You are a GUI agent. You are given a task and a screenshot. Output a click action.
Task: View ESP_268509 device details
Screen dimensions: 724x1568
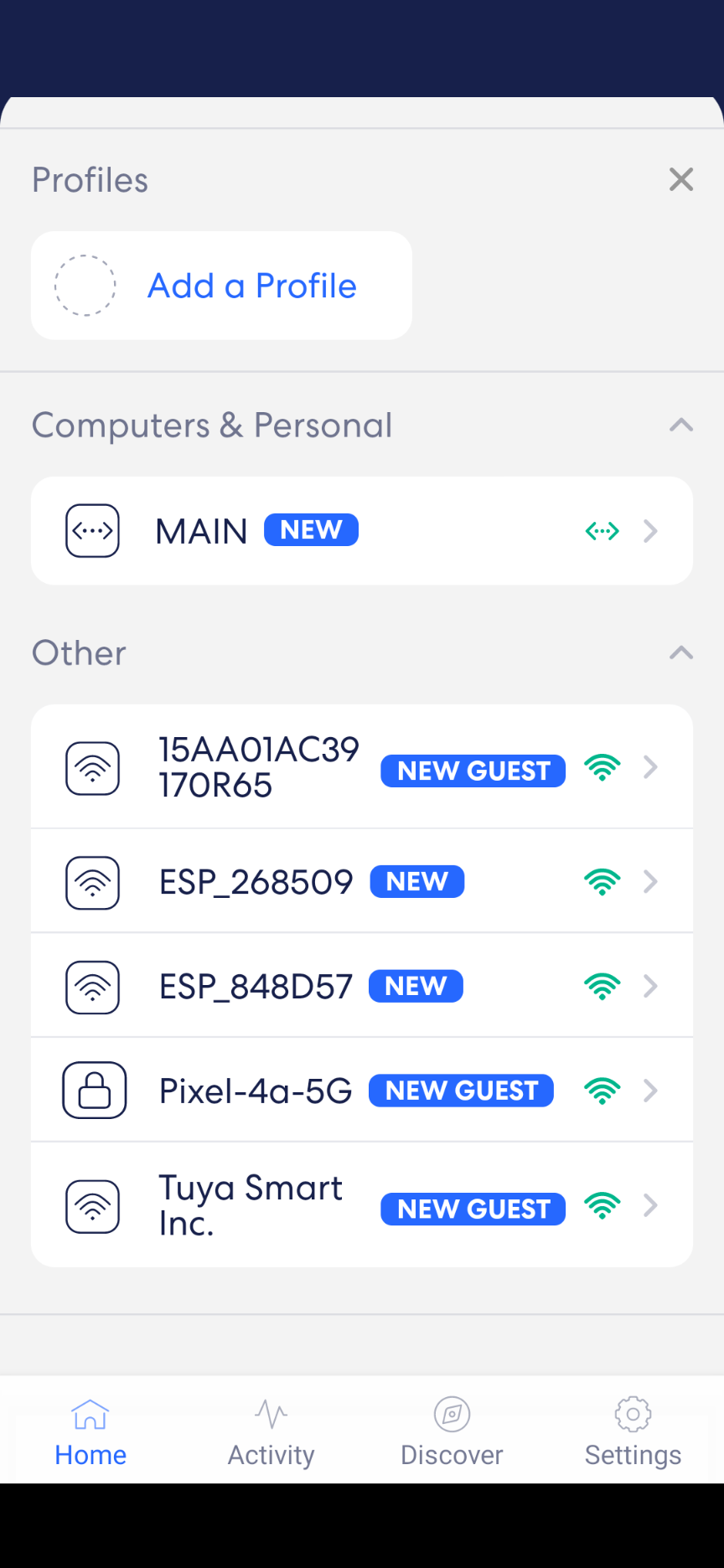(362, 881)
